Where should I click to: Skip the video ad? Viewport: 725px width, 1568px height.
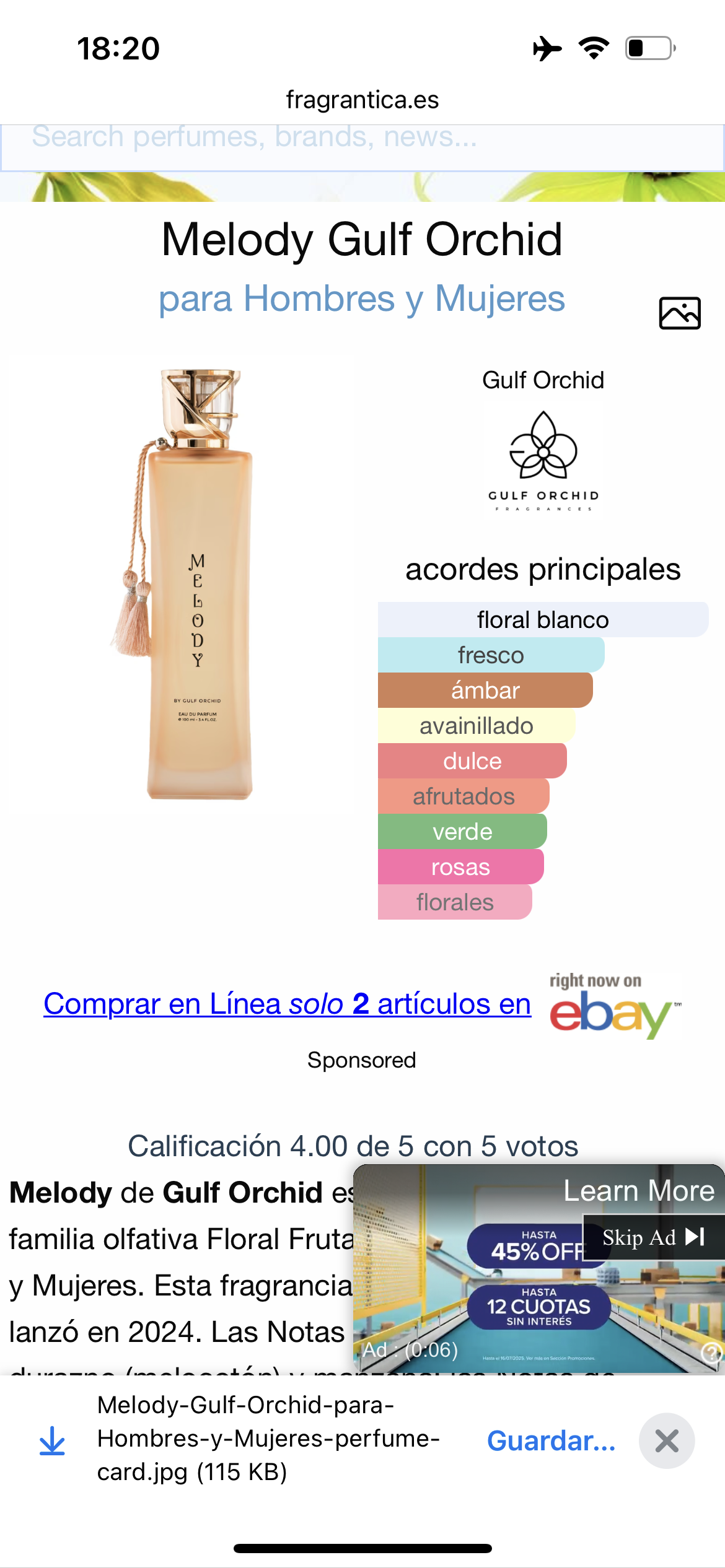pyautogui.click(x=653, y=1237)
